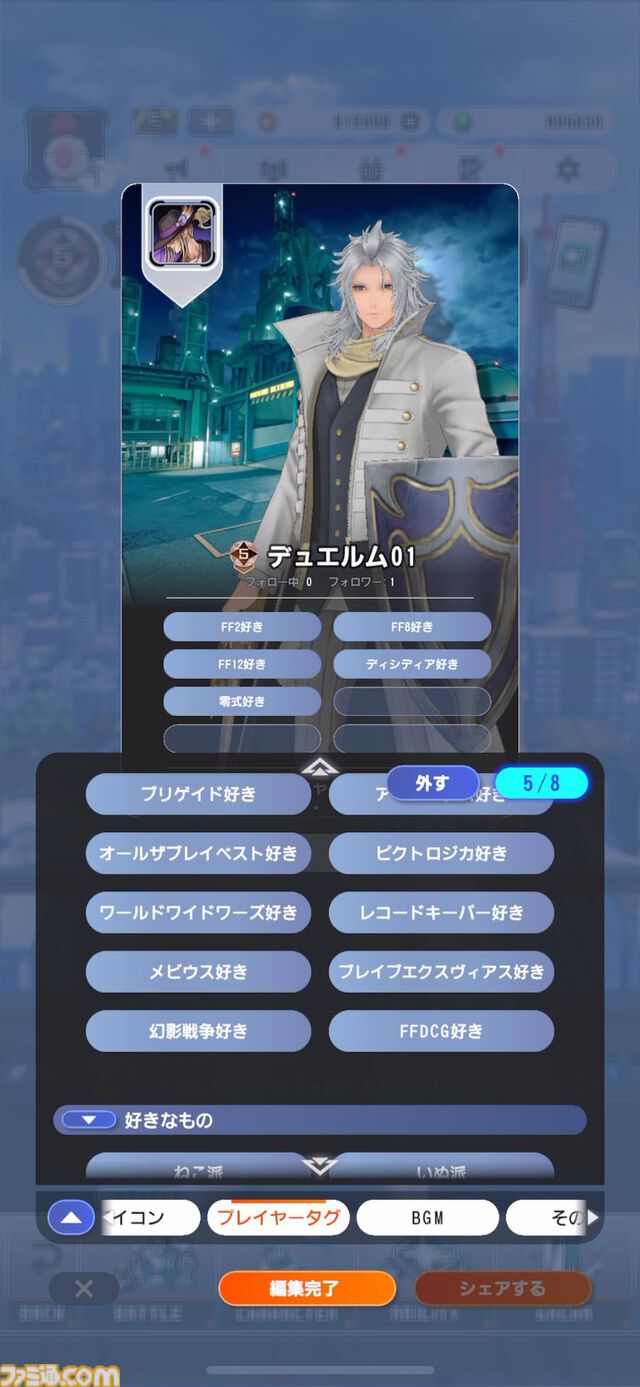This screenshot has height=1387, width=640.
Task: Choose the メビウス好き tag
Action: pyautogui.click(x=198, y=971)
